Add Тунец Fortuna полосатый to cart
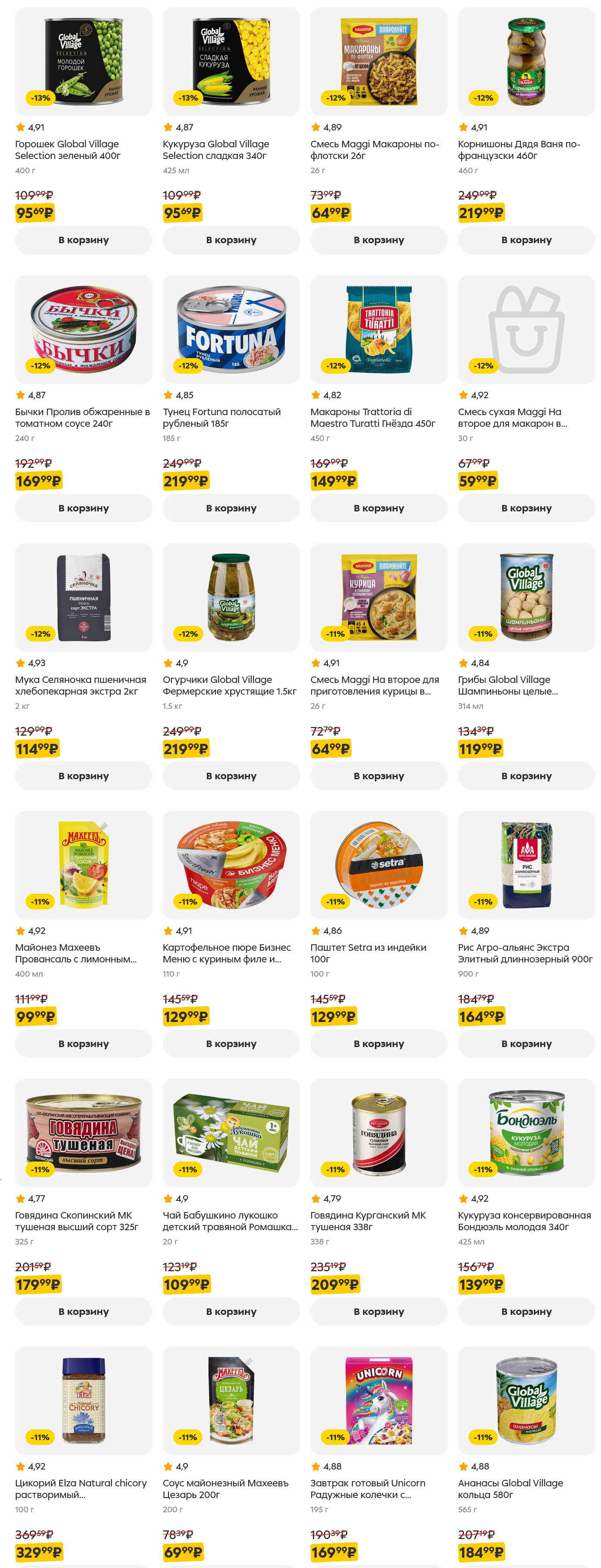The height and width of the screenshot is (1568, 601). 231,508
